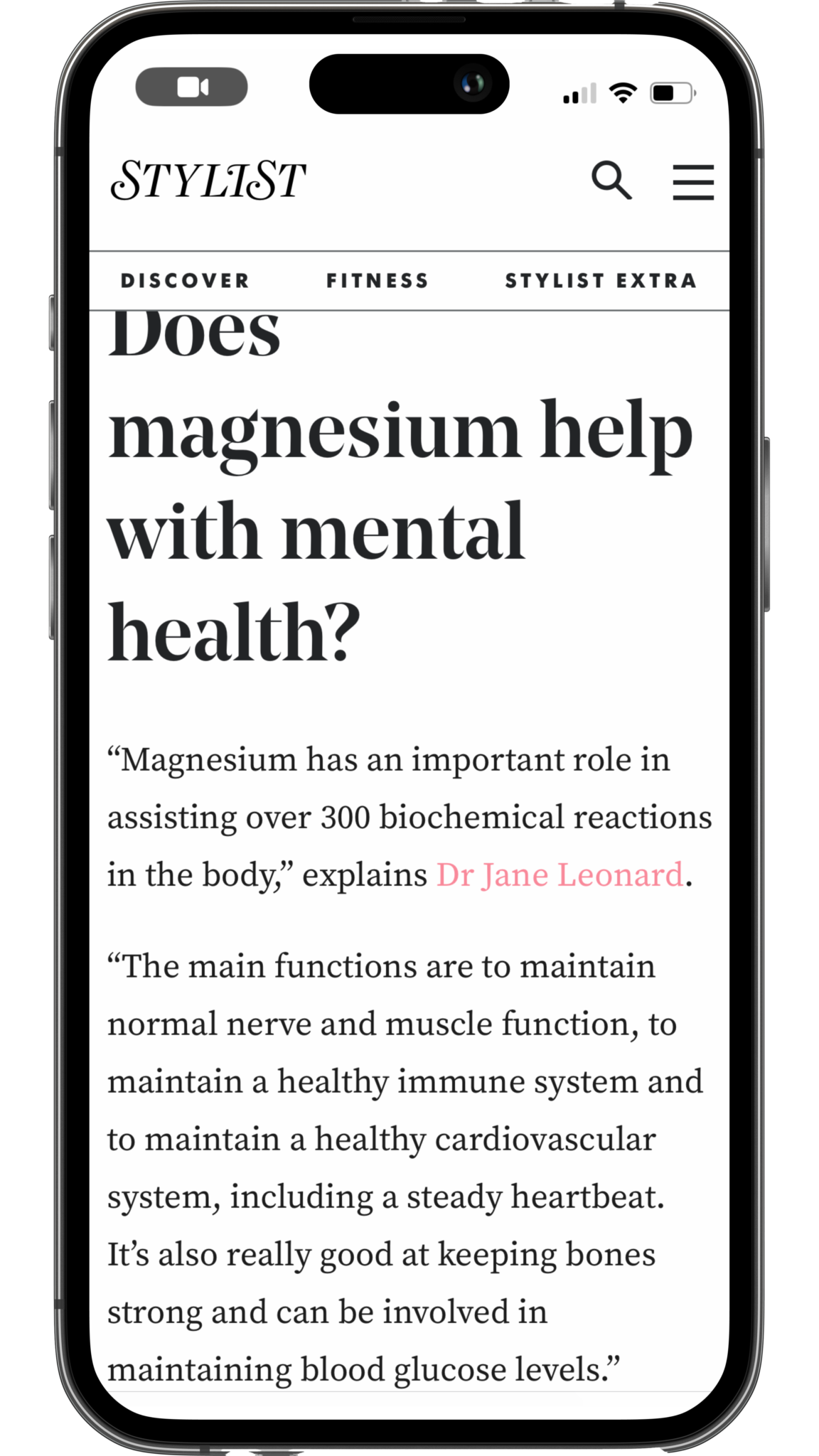This screenshot has width=819, height=1456.
Task: Switch to the Discover section
Action: click(186, 281)
